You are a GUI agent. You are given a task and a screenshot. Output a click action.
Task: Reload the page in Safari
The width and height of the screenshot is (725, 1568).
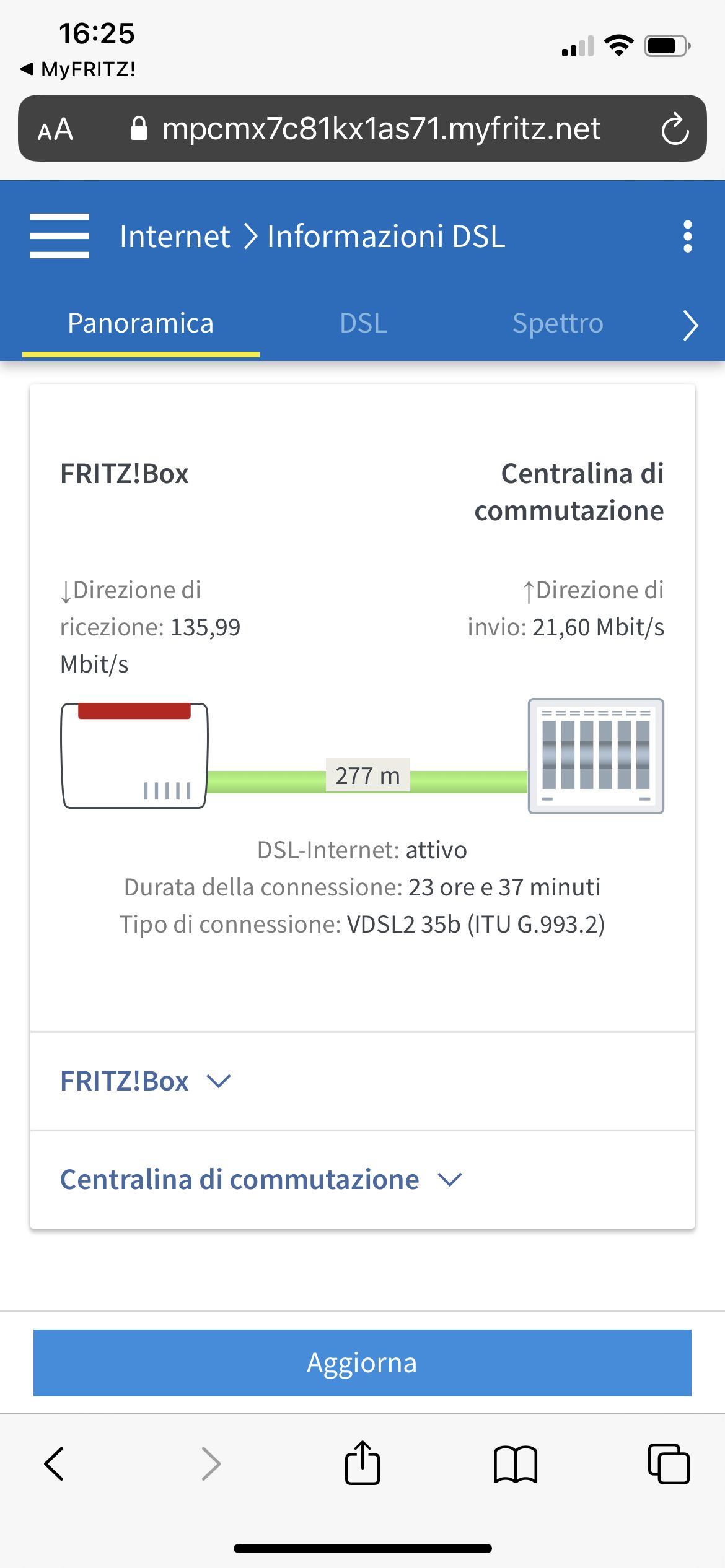[675, 129]
